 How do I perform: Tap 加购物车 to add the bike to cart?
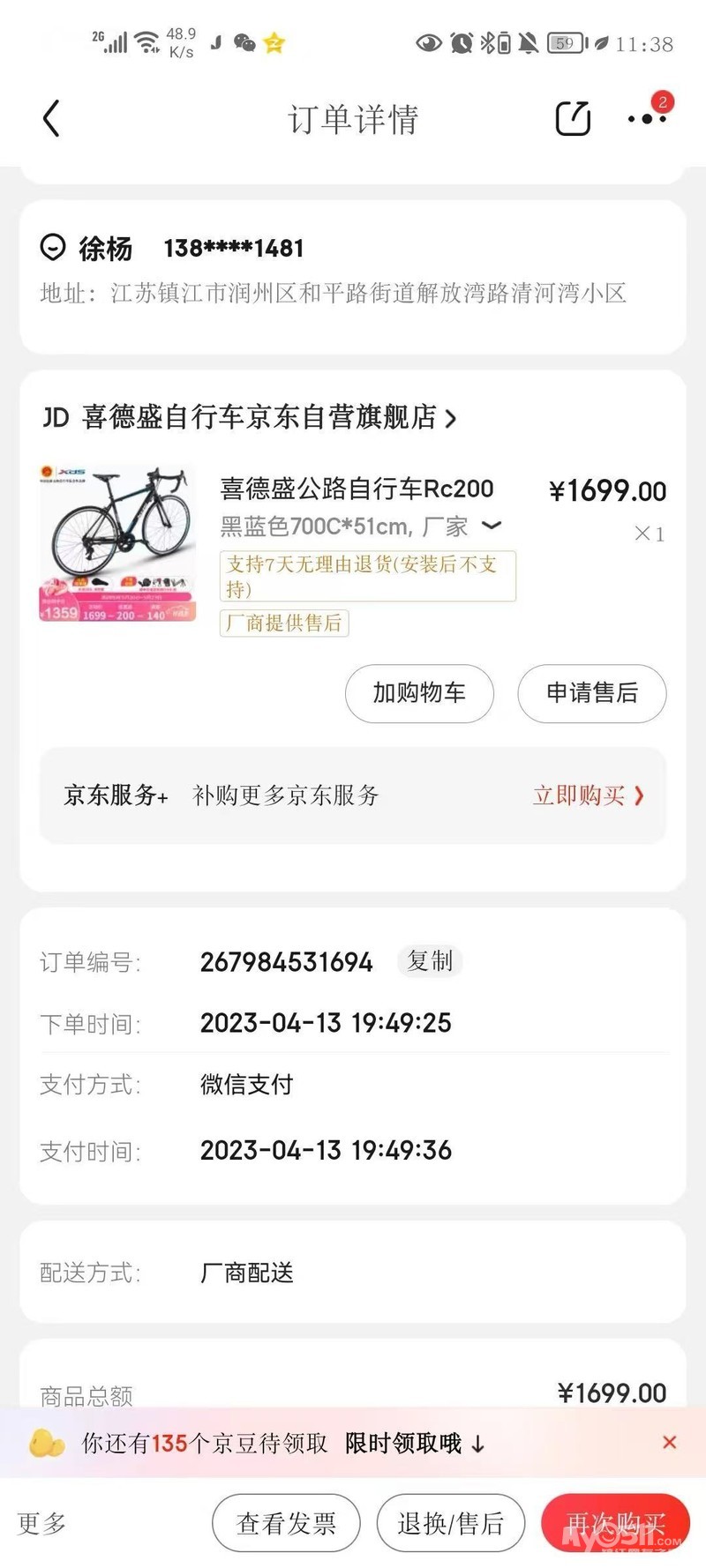point(419,693)
